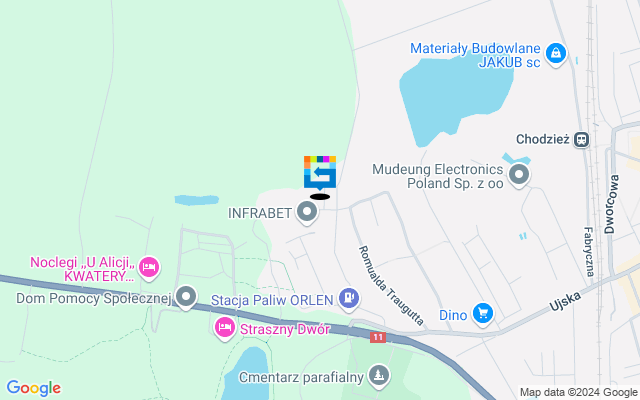Select Cmentarz parafialny cemetery pin
This screenshot has width=640, height=400.
pos(378,376)
